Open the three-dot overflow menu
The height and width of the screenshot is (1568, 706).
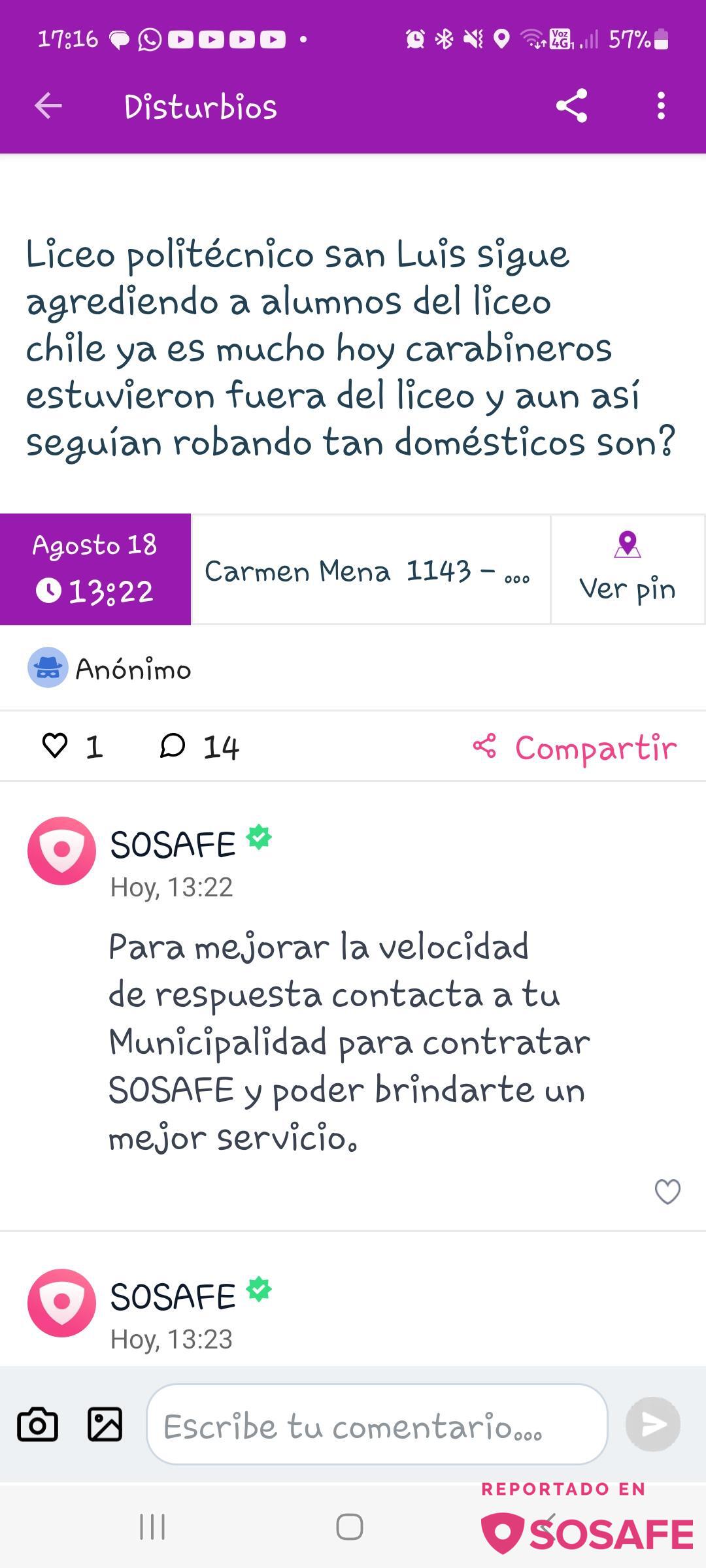click(x=661, y=106)
